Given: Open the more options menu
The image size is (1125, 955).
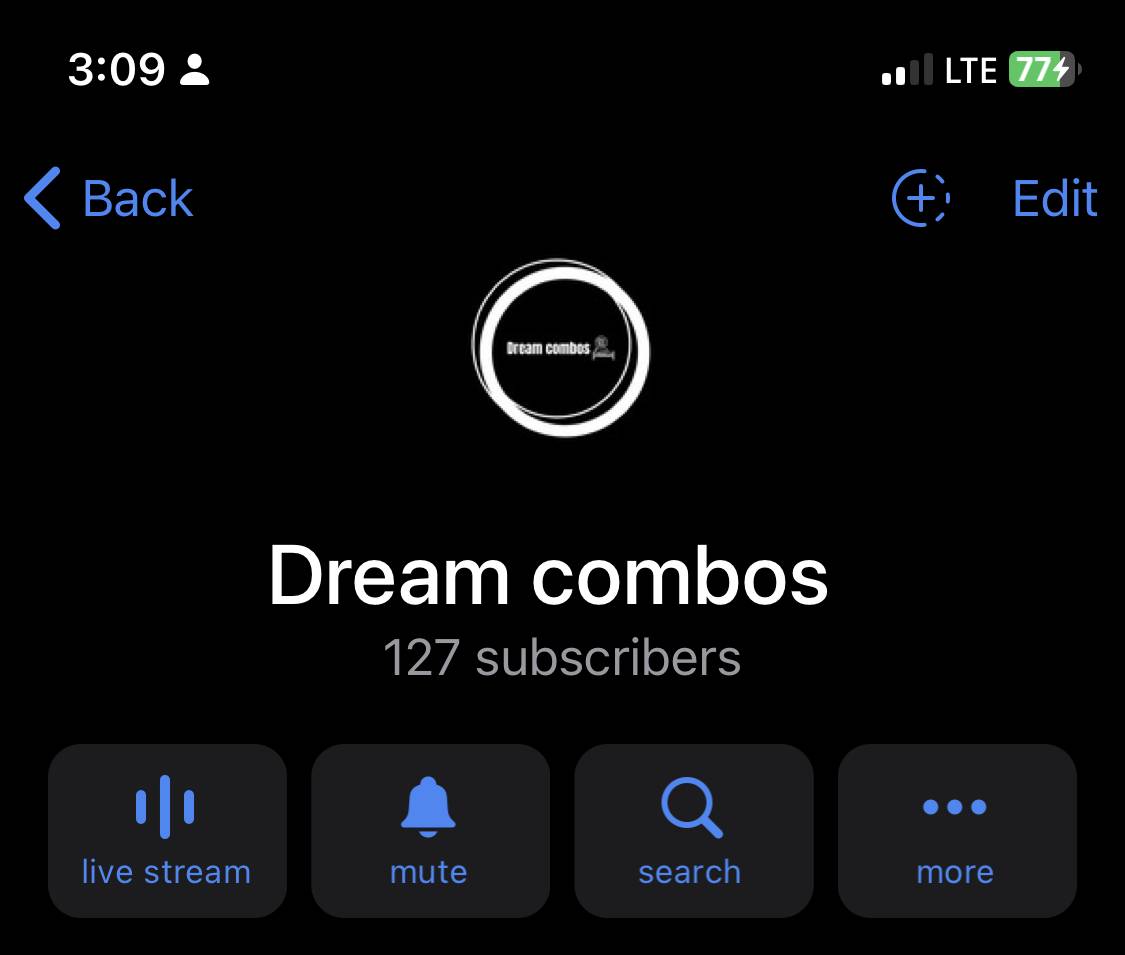Looking at the screenshot, I should [x=956, y=830].
